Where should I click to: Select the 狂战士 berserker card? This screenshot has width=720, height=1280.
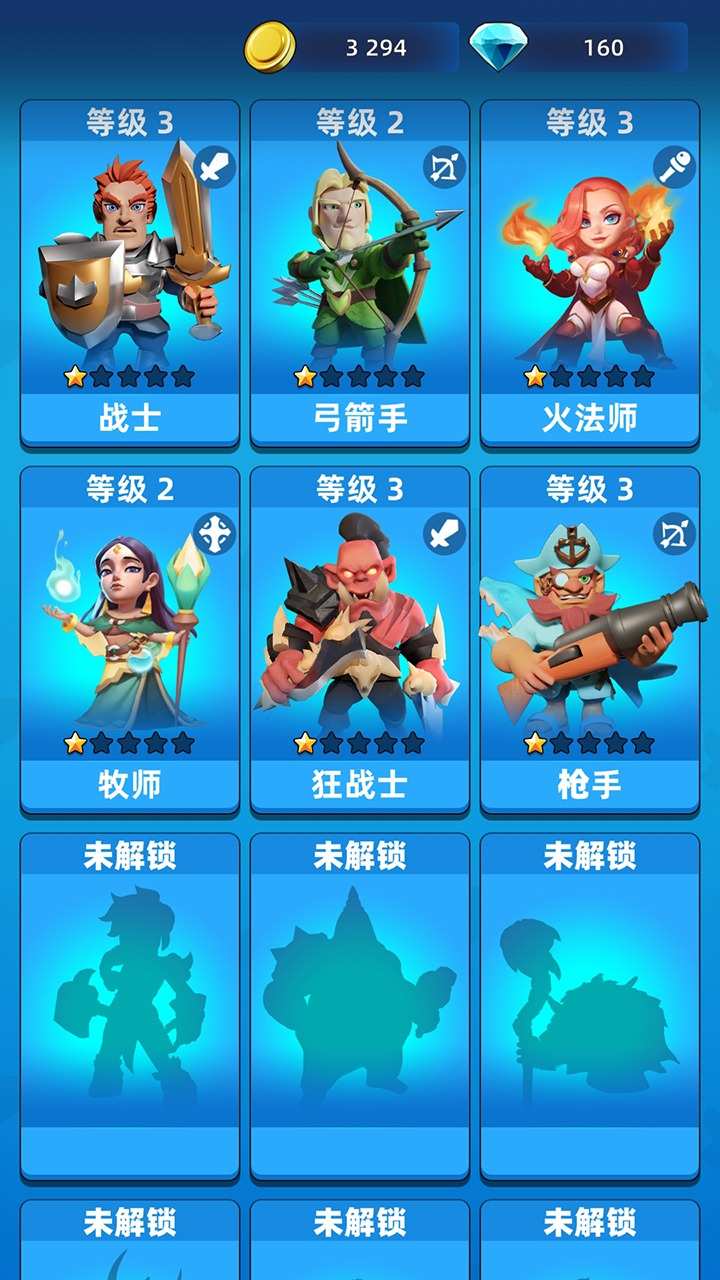[360, 640]
